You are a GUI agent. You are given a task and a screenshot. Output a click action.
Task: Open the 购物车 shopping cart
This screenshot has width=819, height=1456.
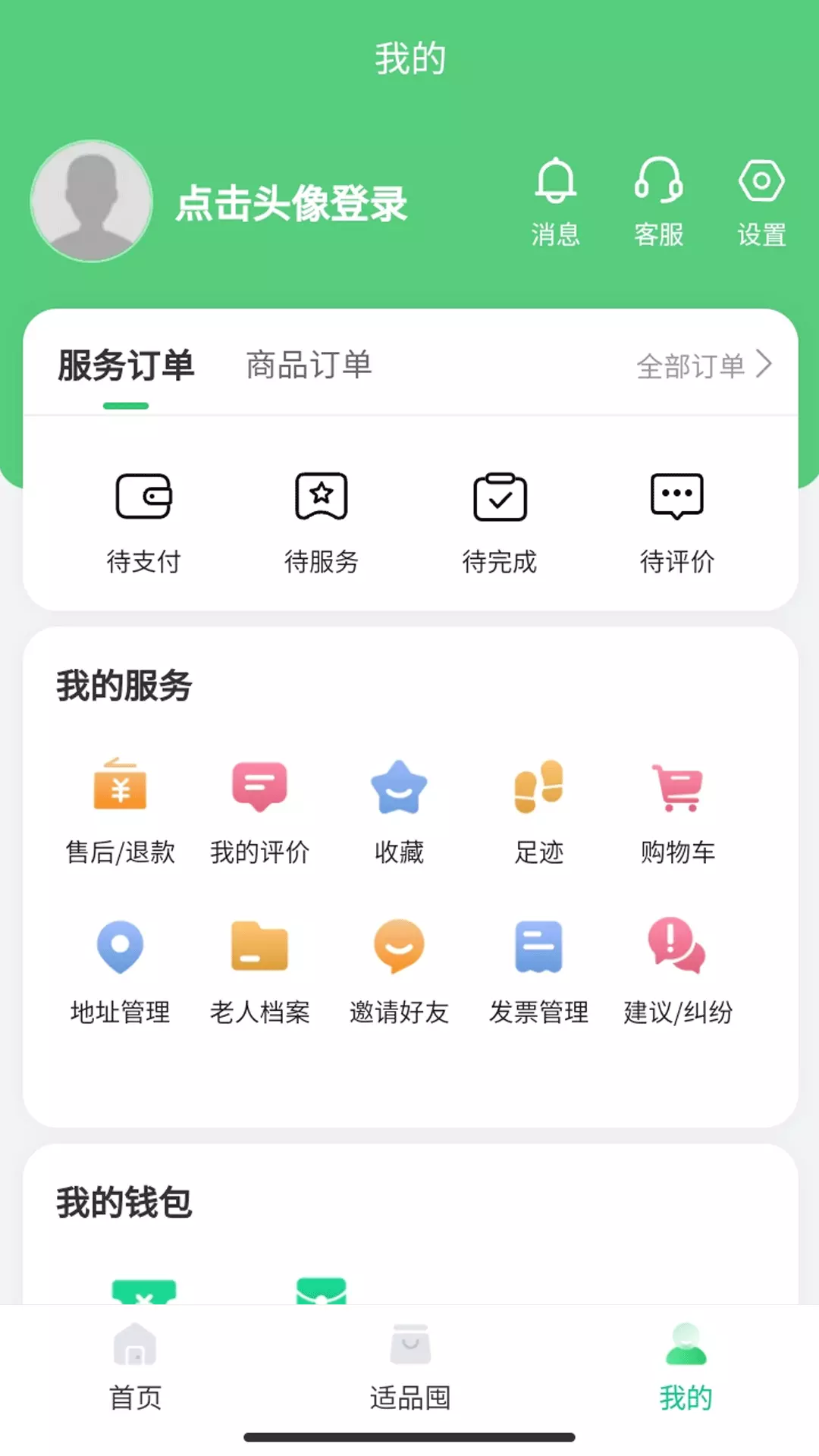678,813
